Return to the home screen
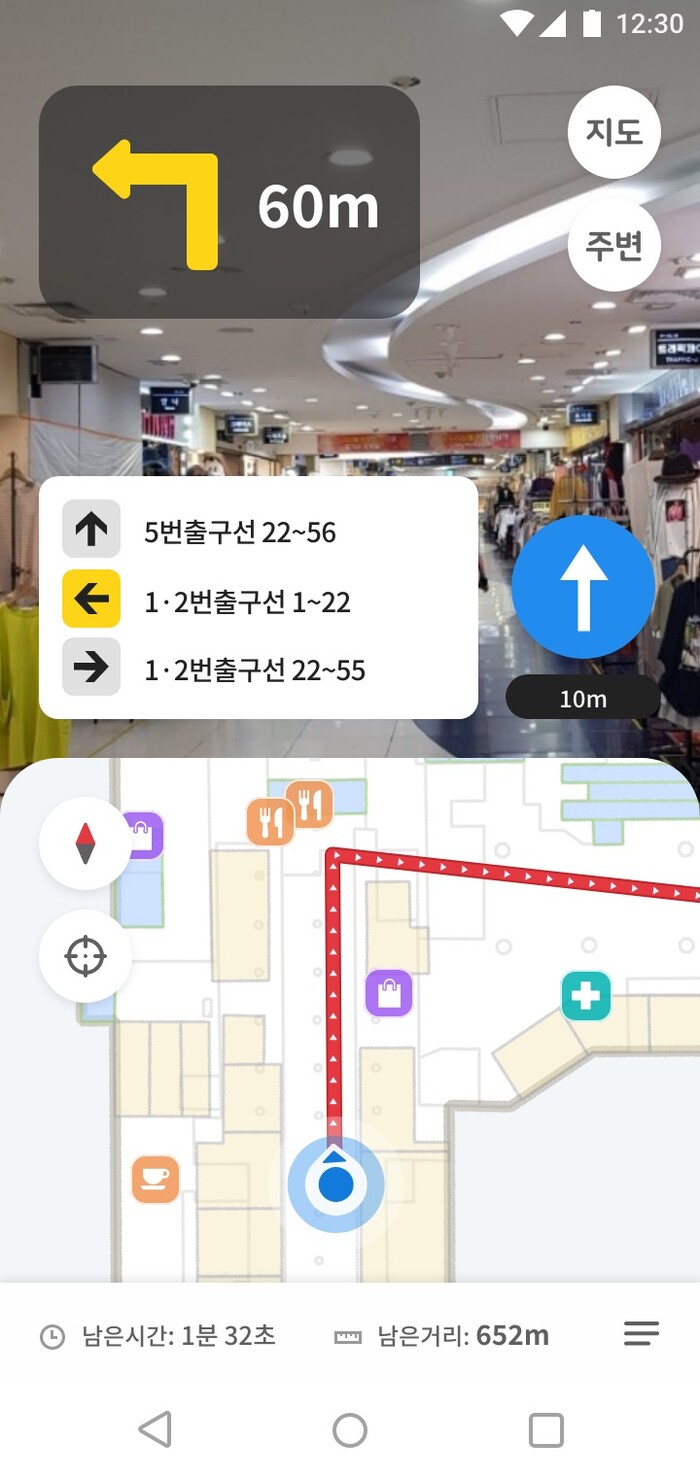The image size is (700, 1477). coord(350,1429)
